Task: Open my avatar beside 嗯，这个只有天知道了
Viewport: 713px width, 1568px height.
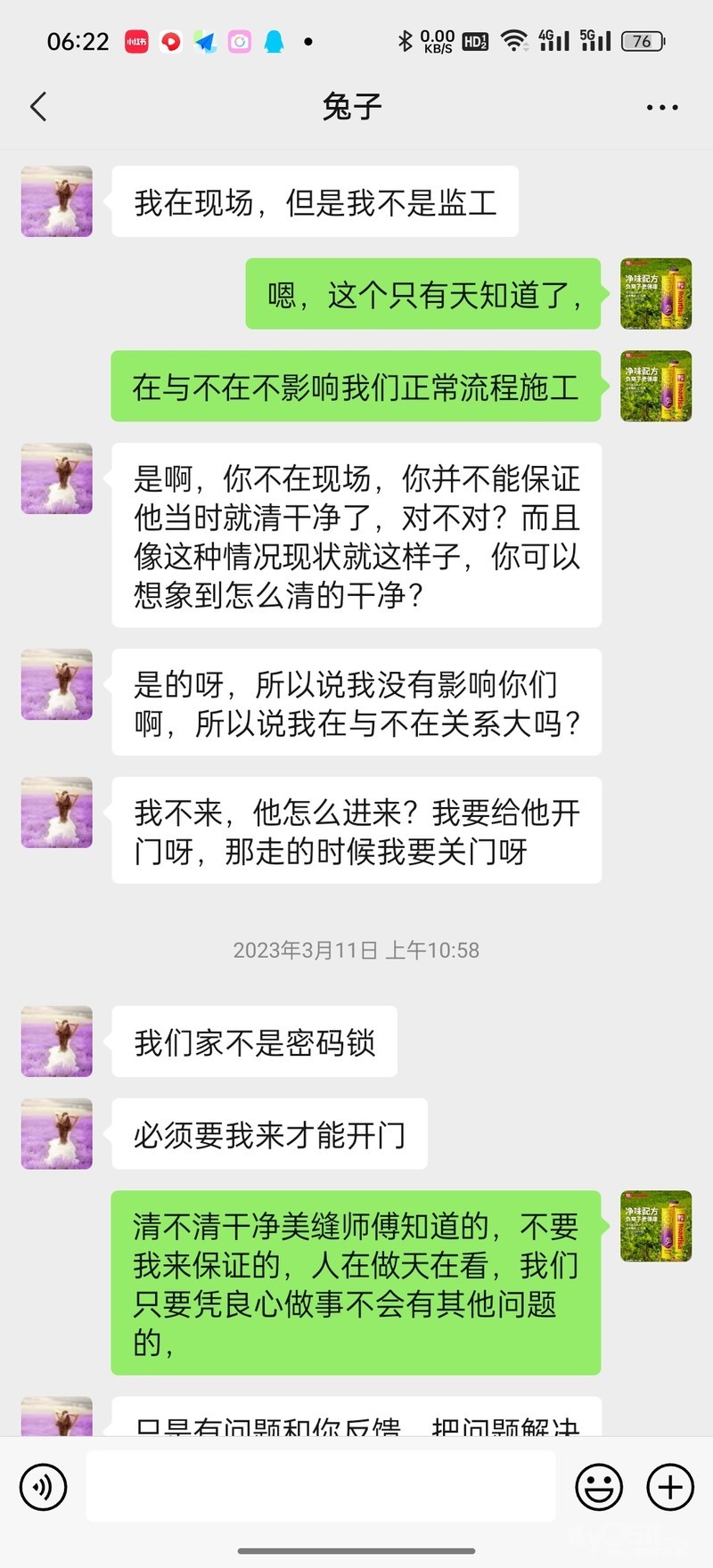Action: (656, 294)
